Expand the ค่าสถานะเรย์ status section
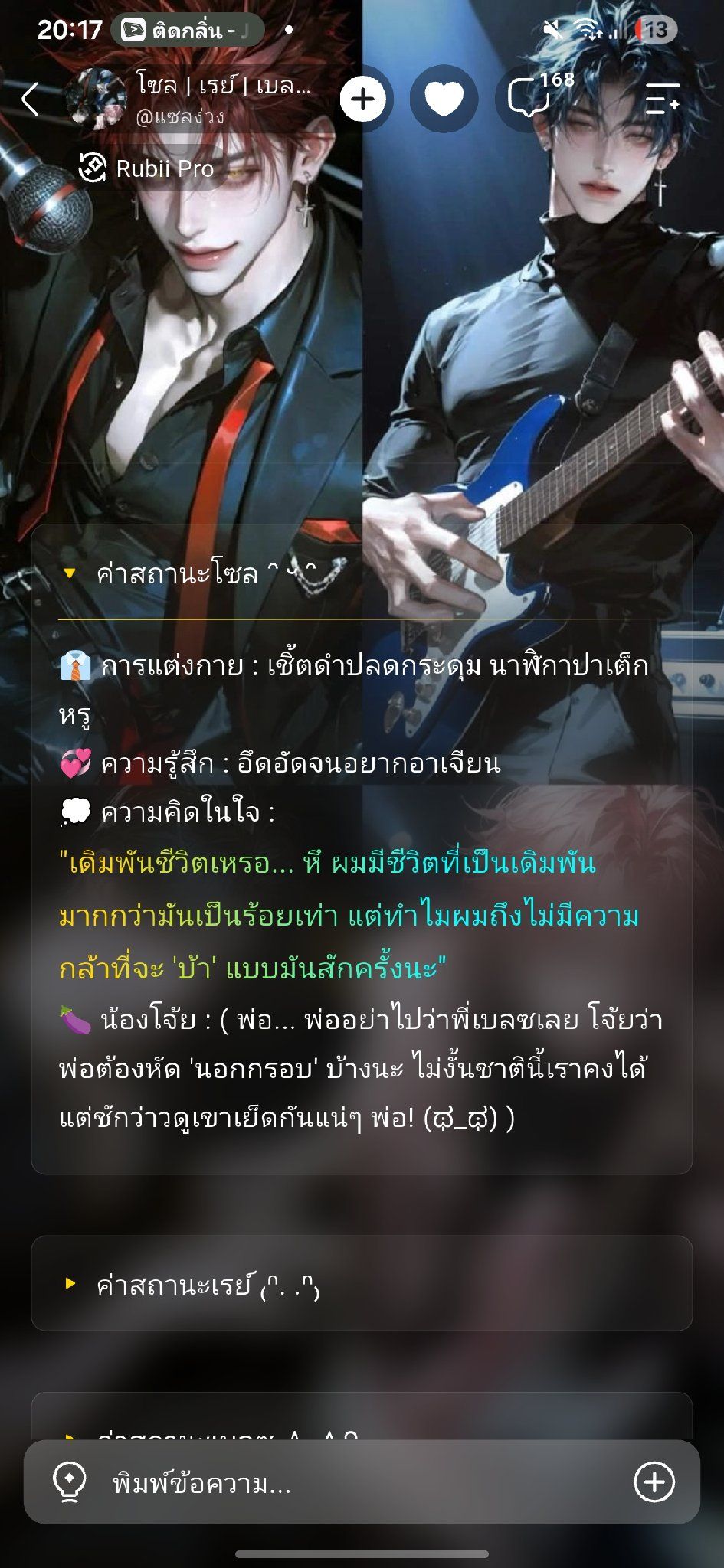The width and height of the screenshot is (724, 1568). (x=361, y=1283)
